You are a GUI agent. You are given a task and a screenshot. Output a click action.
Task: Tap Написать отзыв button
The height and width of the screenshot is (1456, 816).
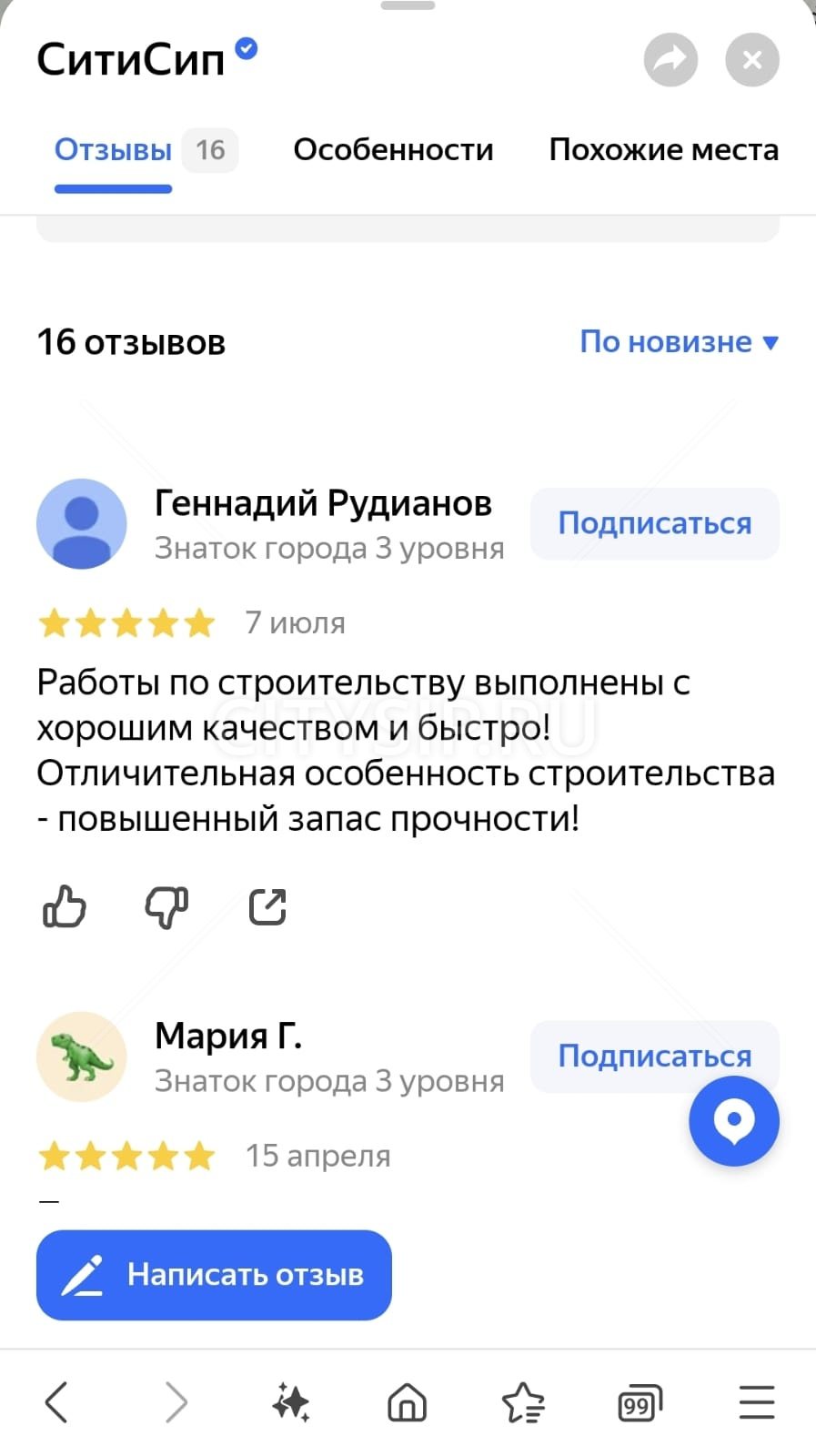214,1275
